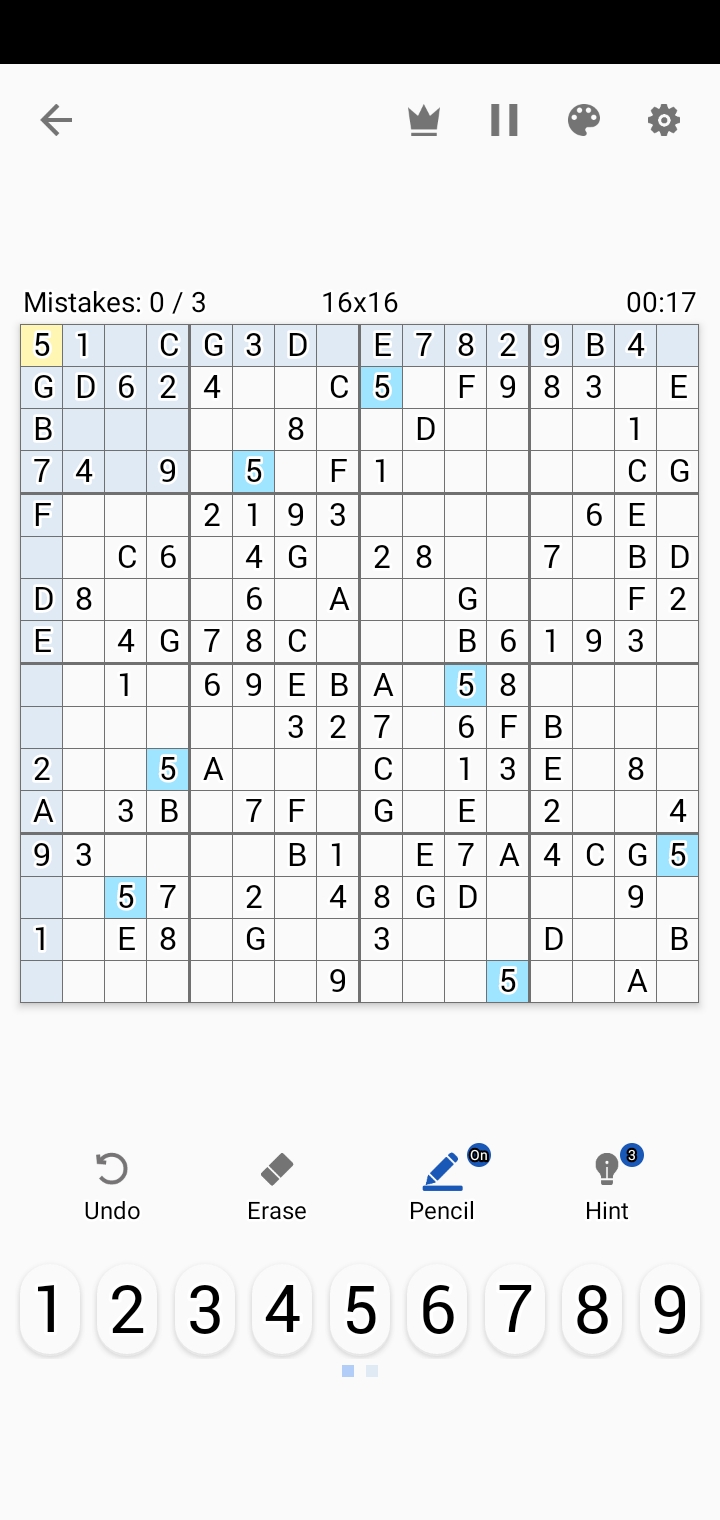
Task: Open the crown leaderboard icon
Action: coord(424,120)
